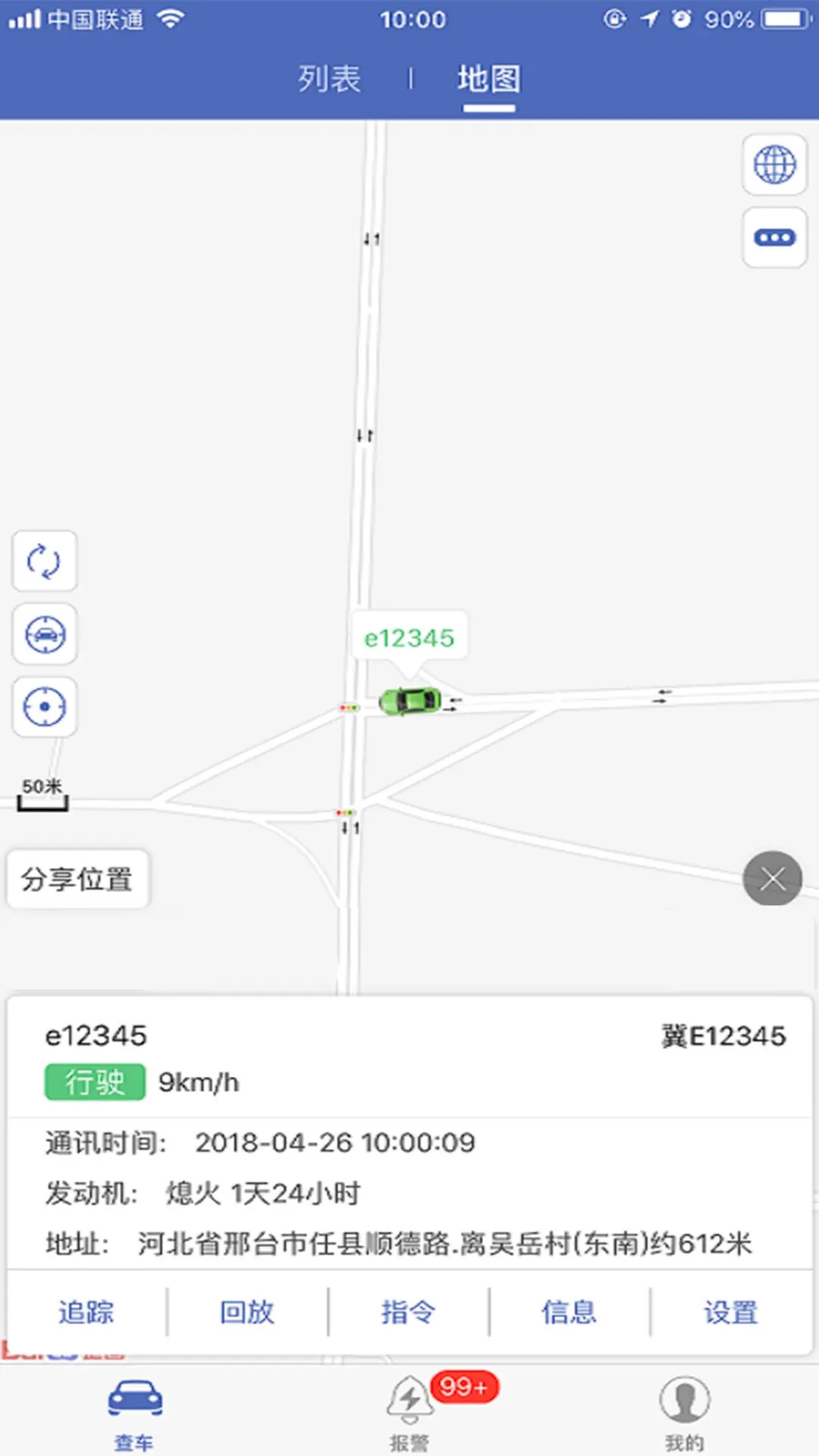The width and height of the screenshot is (819, 1456).
Task: Switch to the 我的 profile tab
Action: (x=684, y=1412)
